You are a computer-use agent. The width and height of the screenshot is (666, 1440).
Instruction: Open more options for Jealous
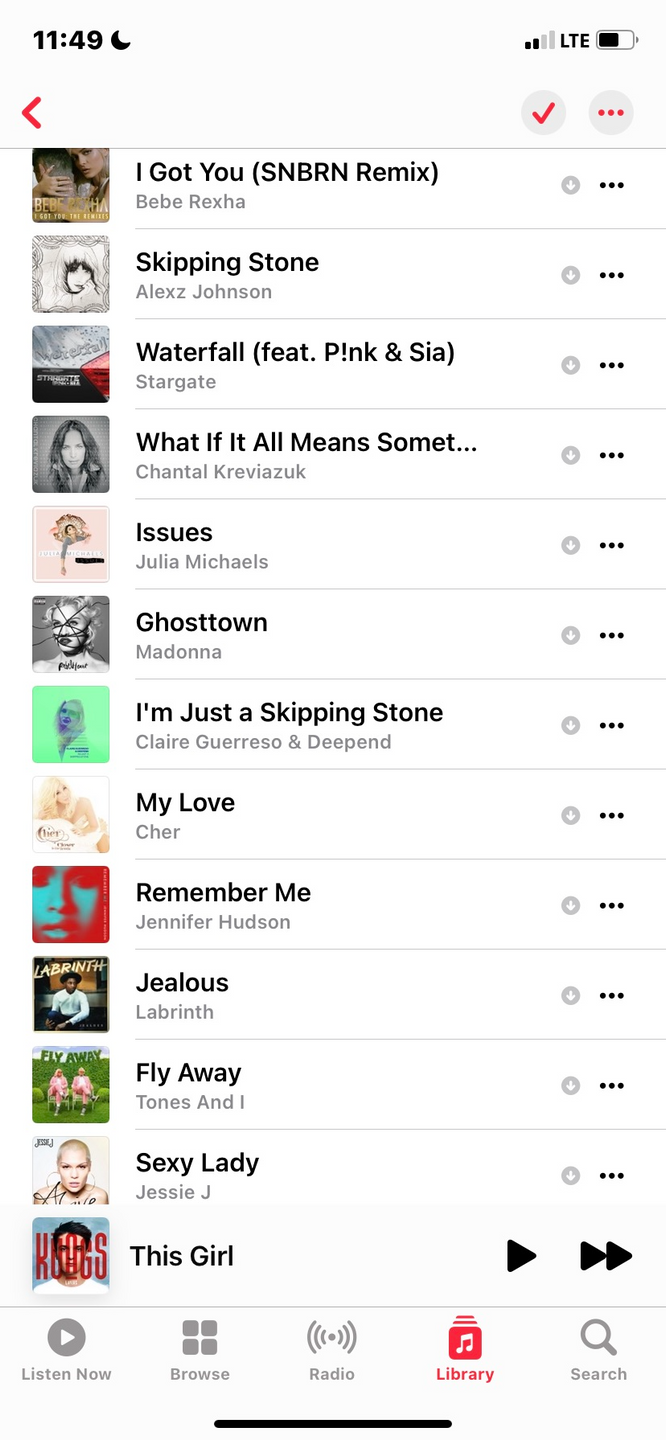tap(611, 995)
